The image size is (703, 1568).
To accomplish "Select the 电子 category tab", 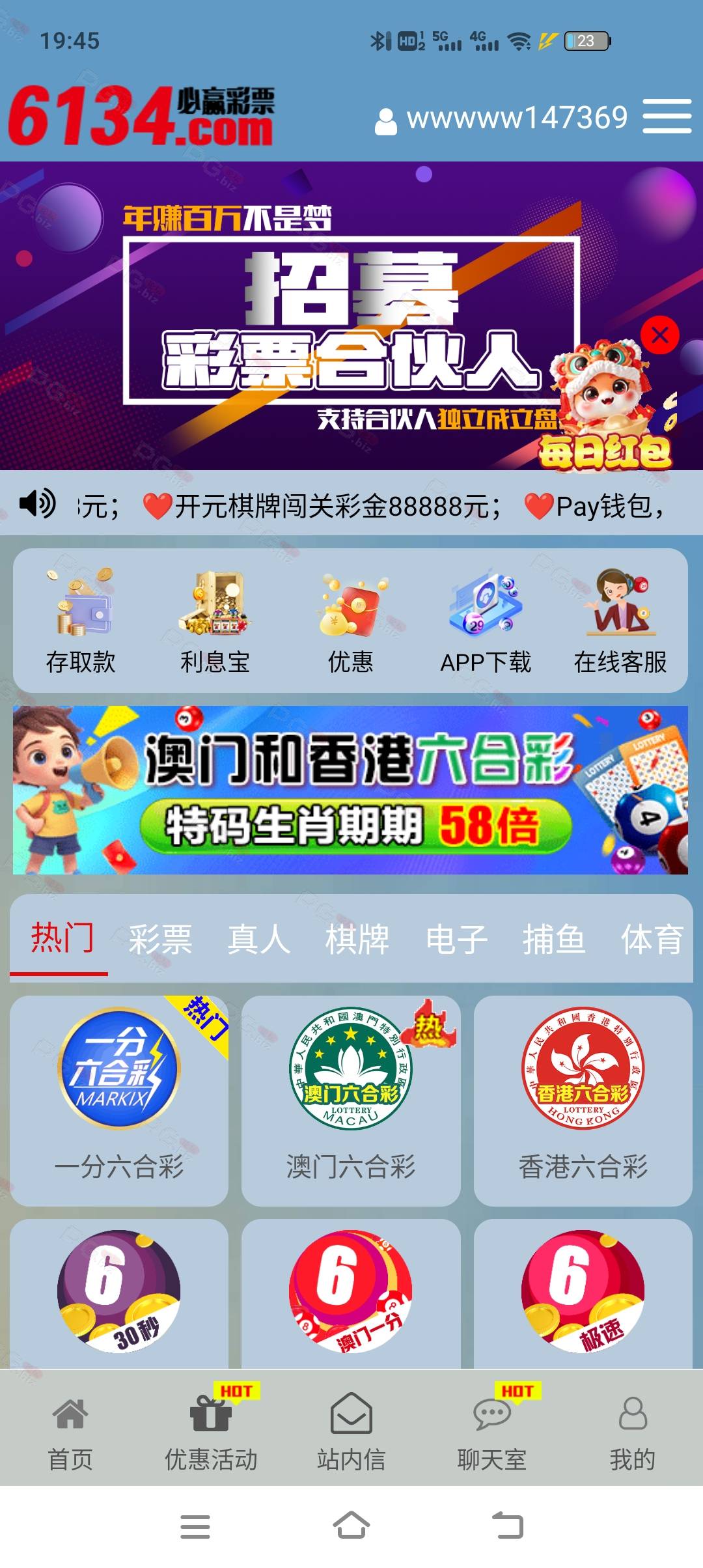I will tap(456, 939).
